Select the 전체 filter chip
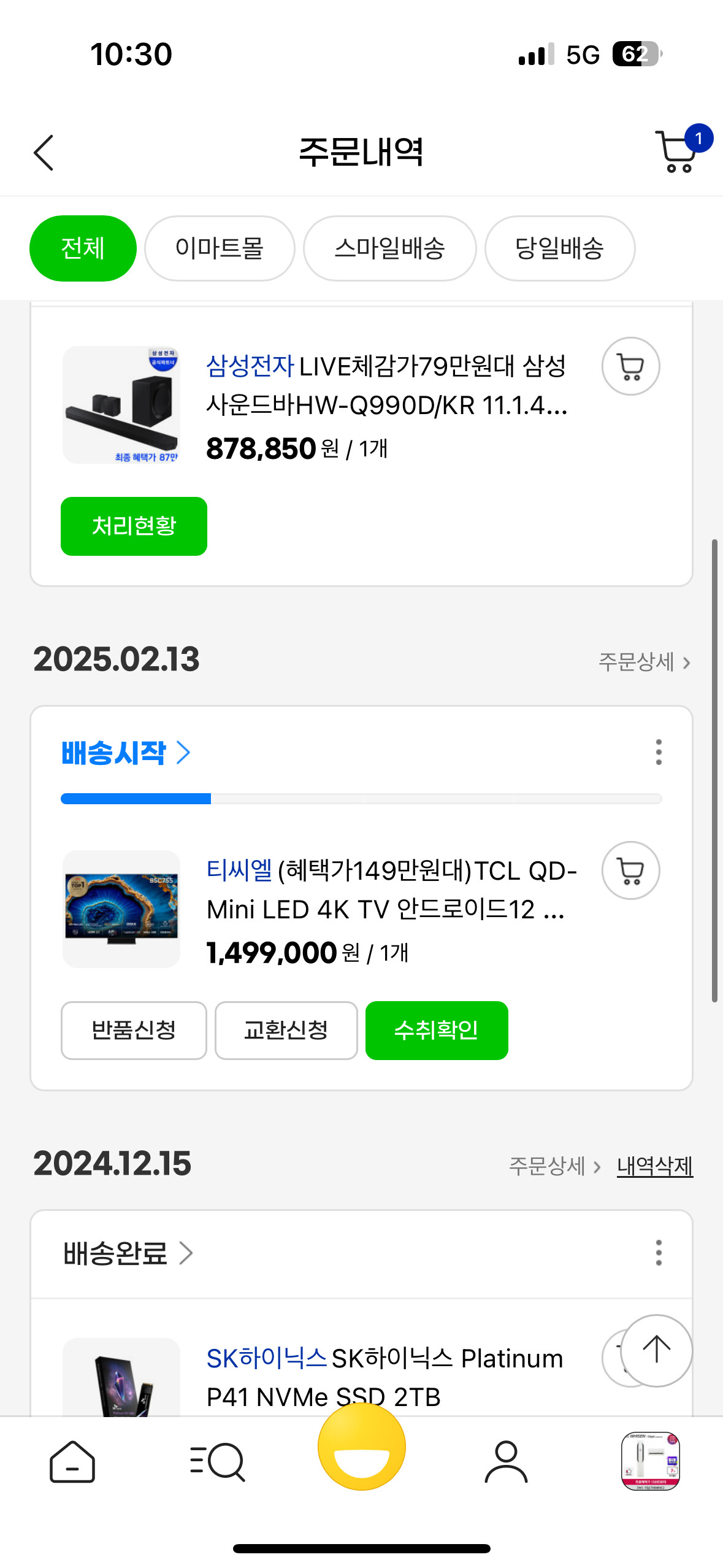 (83, 248)
